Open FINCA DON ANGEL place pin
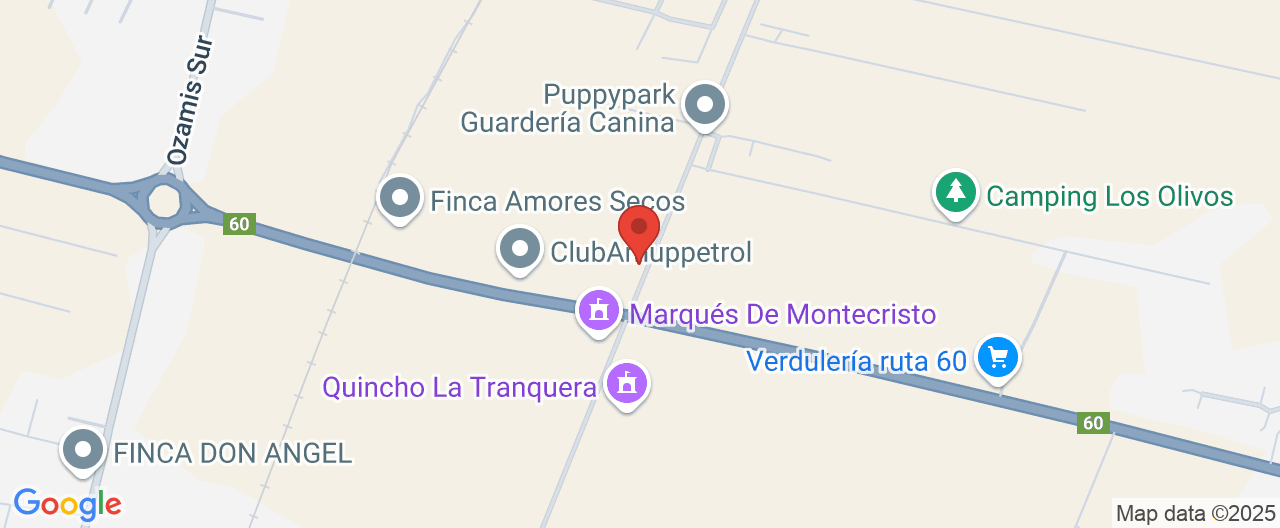 tap(83, 449)
